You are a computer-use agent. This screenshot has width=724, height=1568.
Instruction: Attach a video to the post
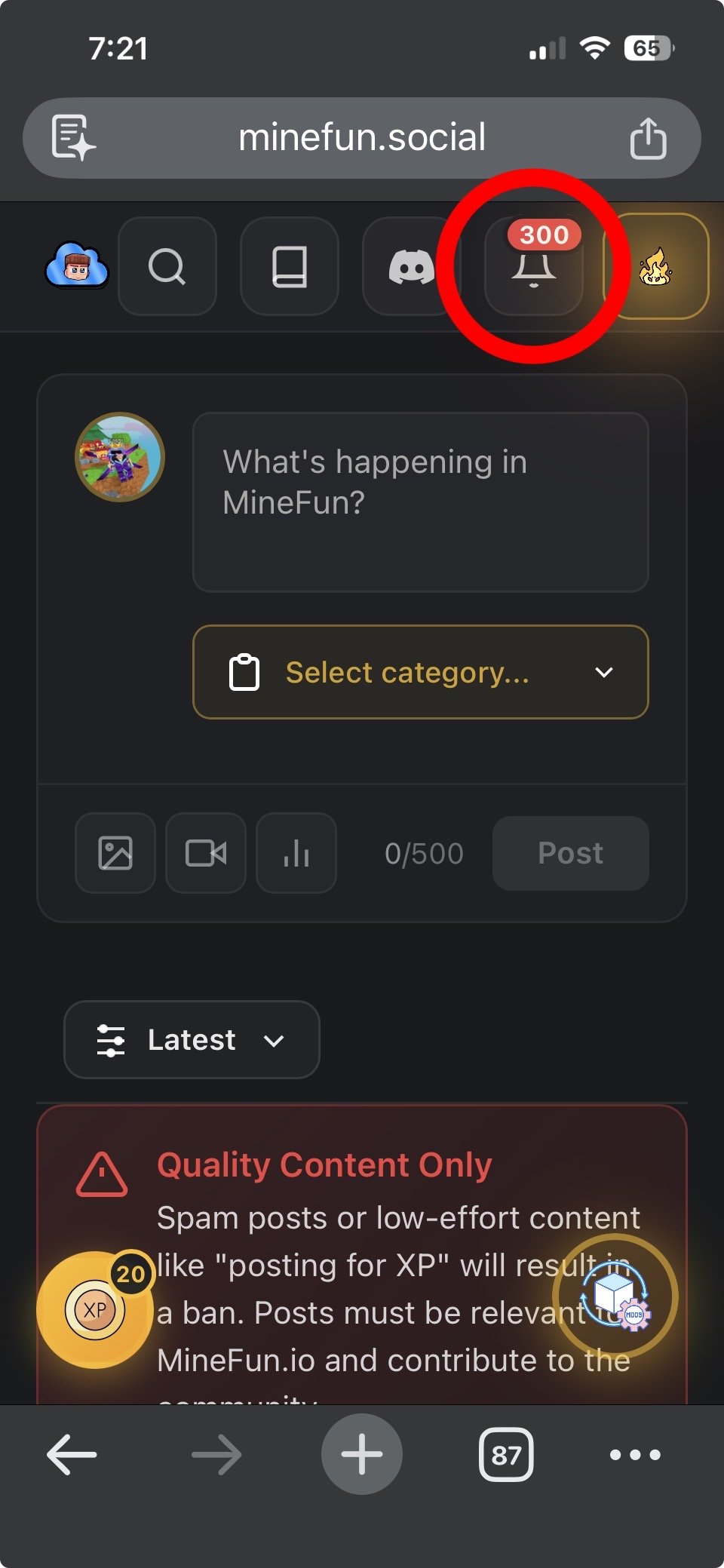(x=206, y=853)
